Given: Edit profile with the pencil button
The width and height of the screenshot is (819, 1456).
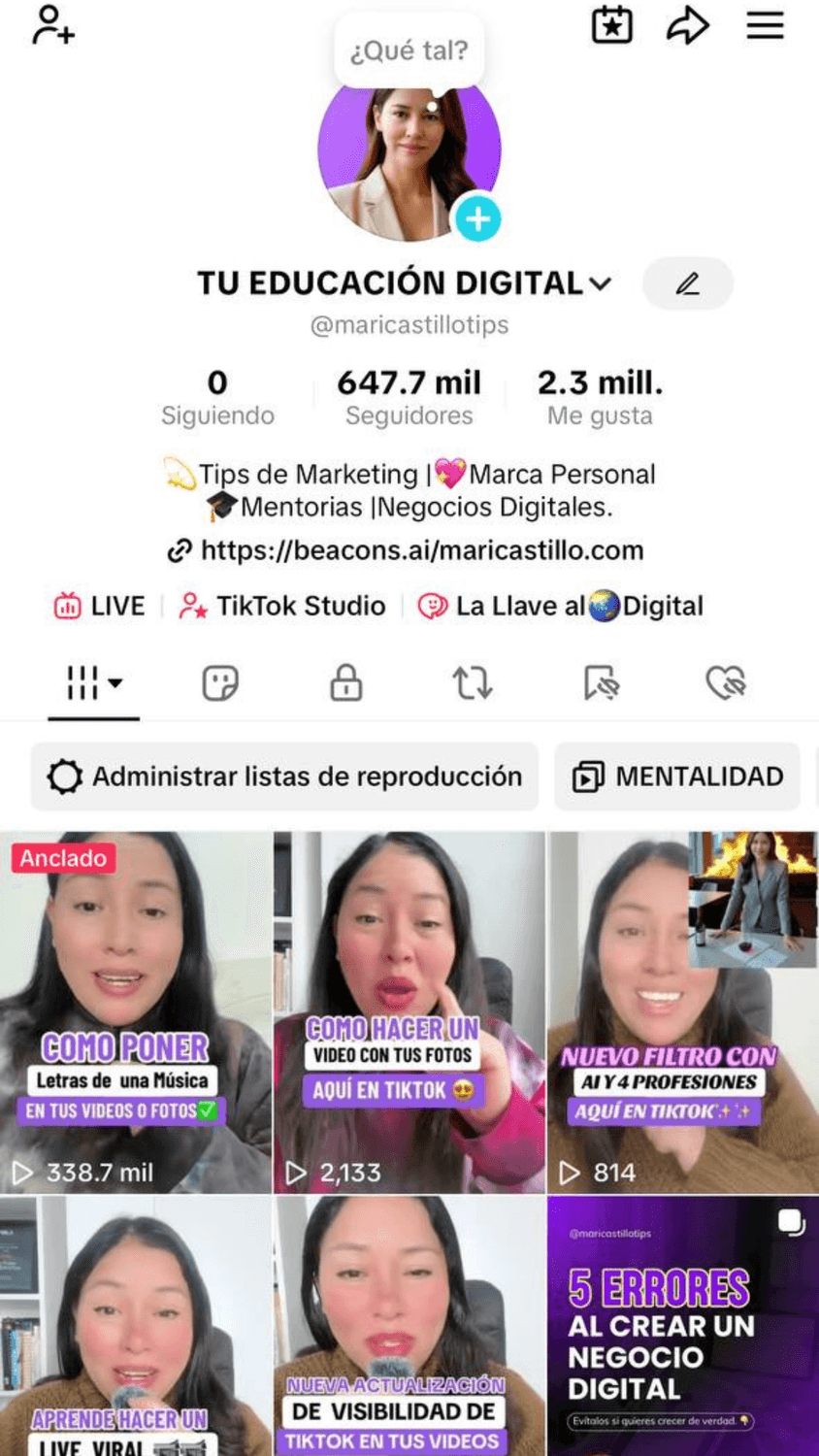Looking at the screenshot, I should pos(687,283).
